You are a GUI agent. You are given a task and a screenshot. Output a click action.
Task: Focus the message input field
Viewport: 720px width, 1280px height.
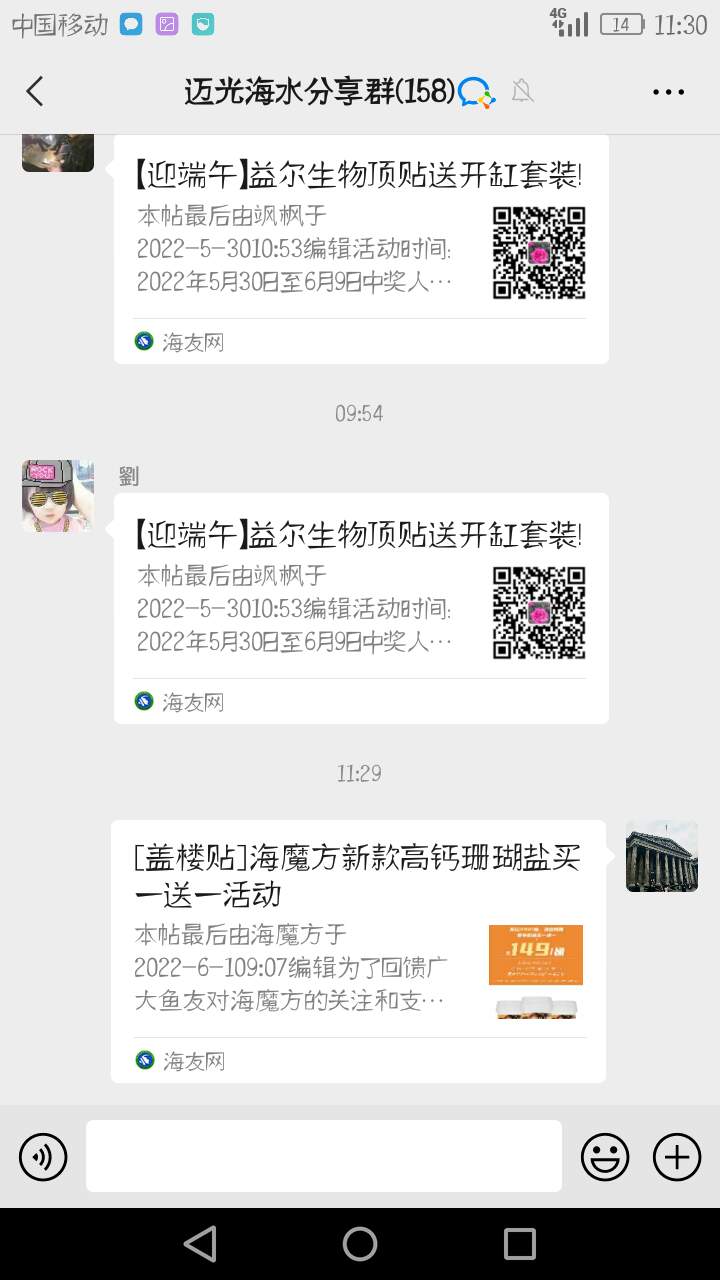pyautogui.click(x=323, y=1156)
